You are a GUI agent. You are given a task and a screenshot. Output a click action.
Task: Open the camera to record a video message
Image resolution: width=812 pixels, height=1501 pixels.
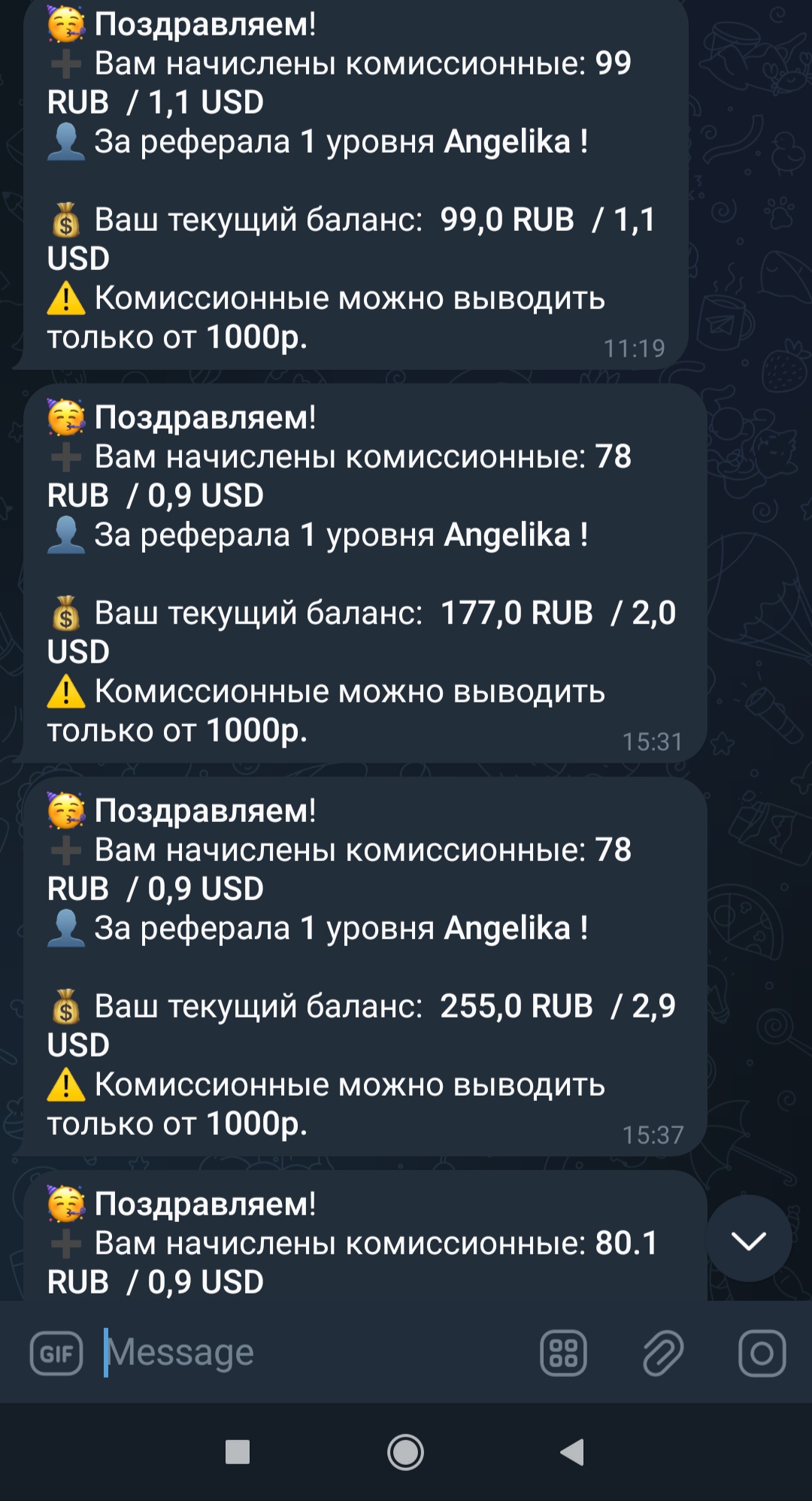(762, 1353)
